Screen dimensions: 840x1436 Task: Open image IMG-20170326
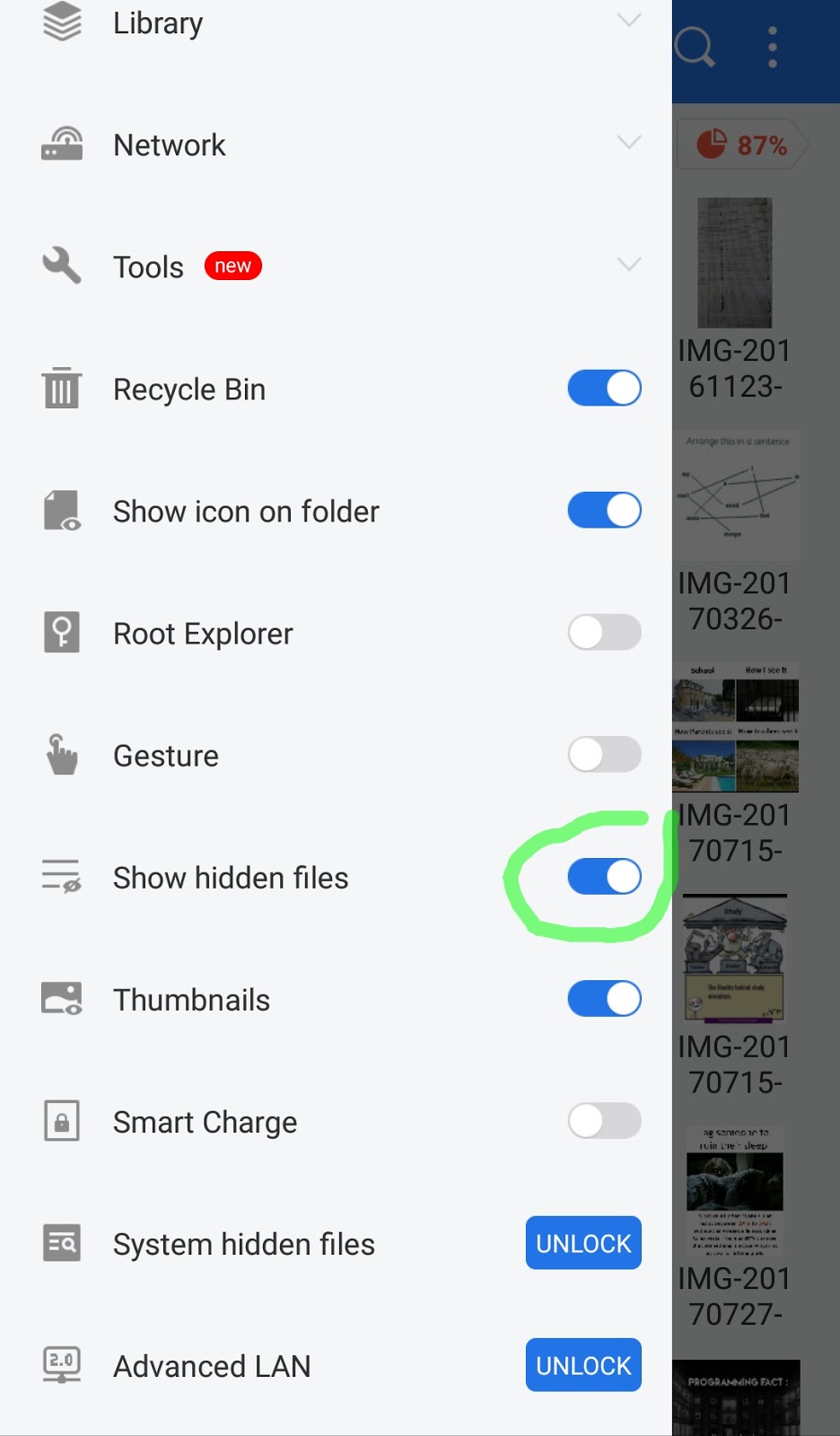pos(735,532)
